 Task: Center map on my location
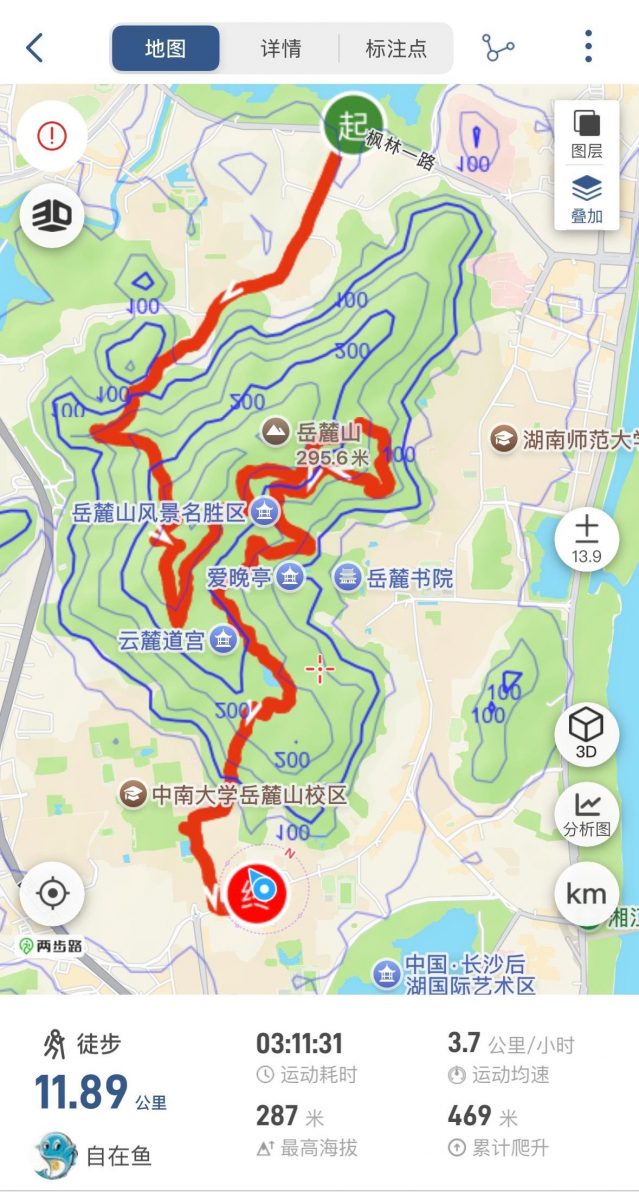52,892
